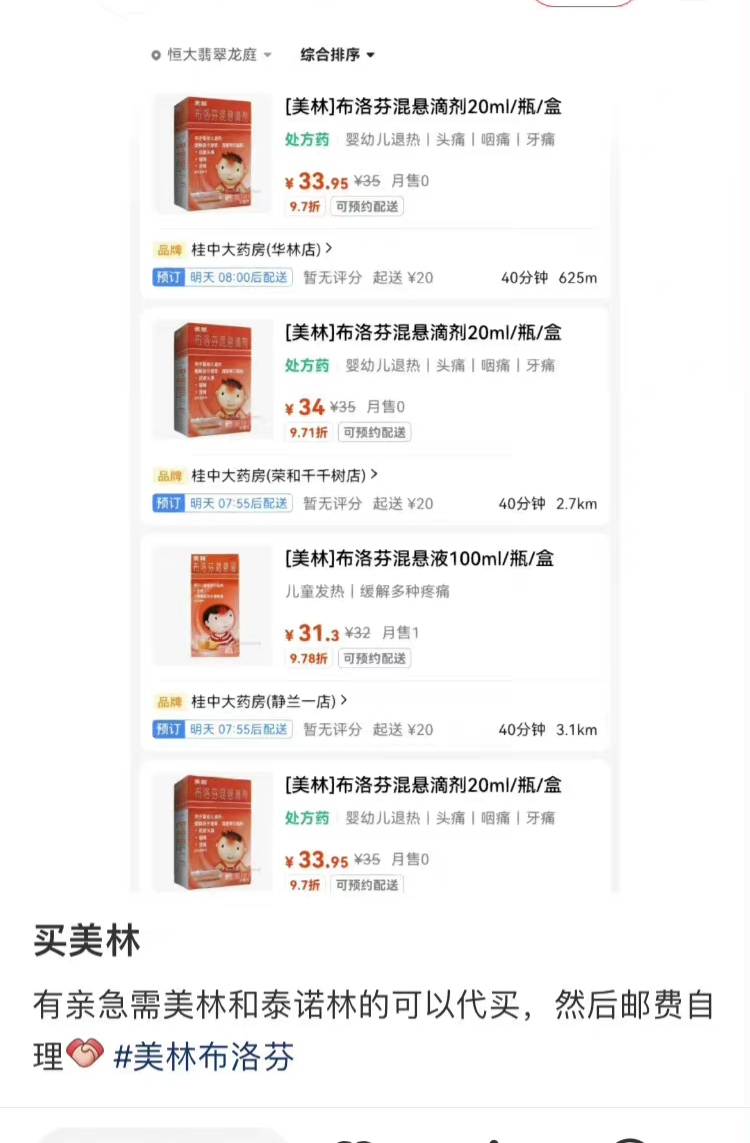Click the 可预约配送 tag on first product
The height and width of the screenshot is (1143, 750).
coord(368,206)
